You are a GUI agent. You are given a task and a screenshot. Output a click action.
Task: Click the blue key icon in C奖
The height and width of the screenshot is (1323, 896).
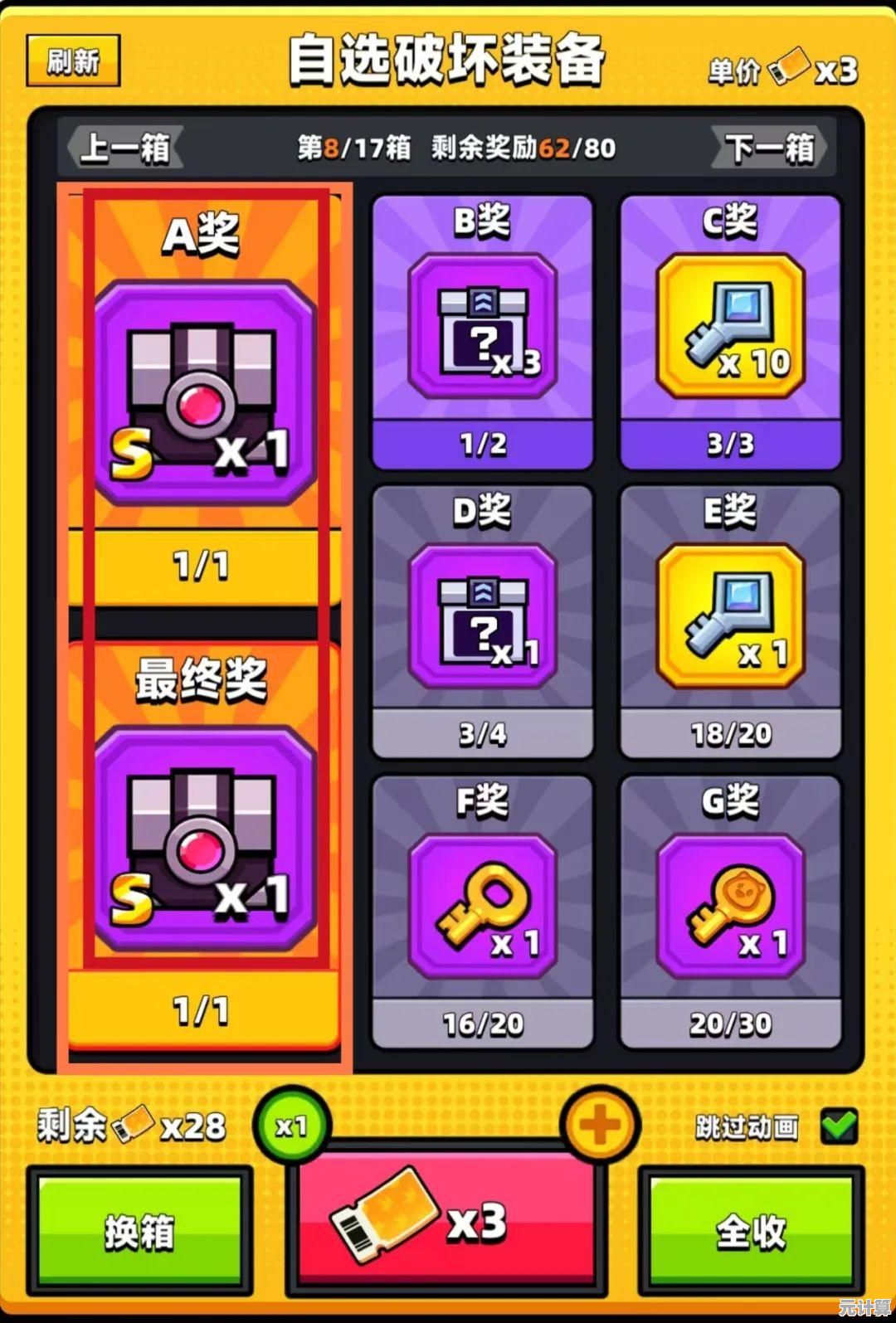tap(730, 328)
